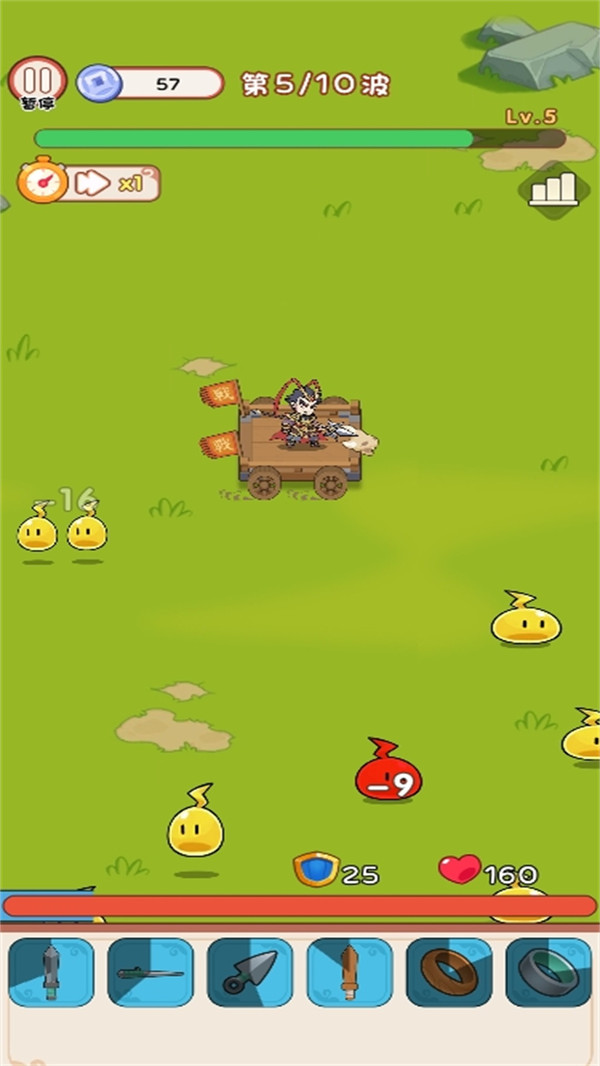600x1066 pixels.
Task: Toggle the x1 game speed button
Action: pos(107,183)
